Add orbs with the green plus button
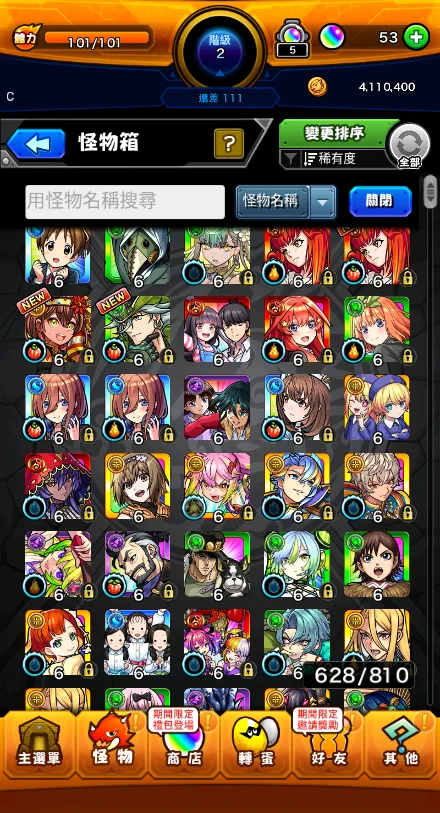The height and width of the screenshot is (813, 440). 416,37
